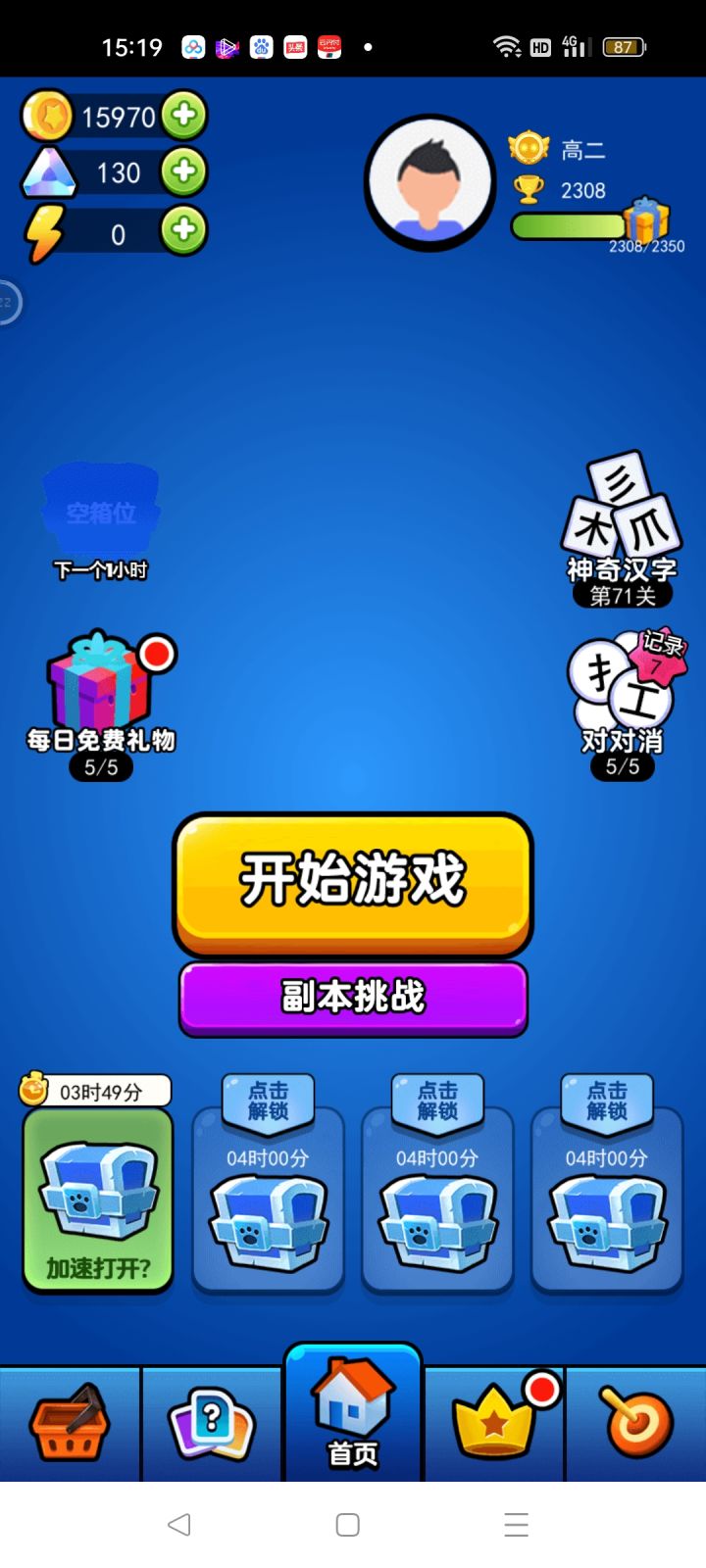
Task: Tap the 高二 rank medal badge
Action: pos(527,149)
